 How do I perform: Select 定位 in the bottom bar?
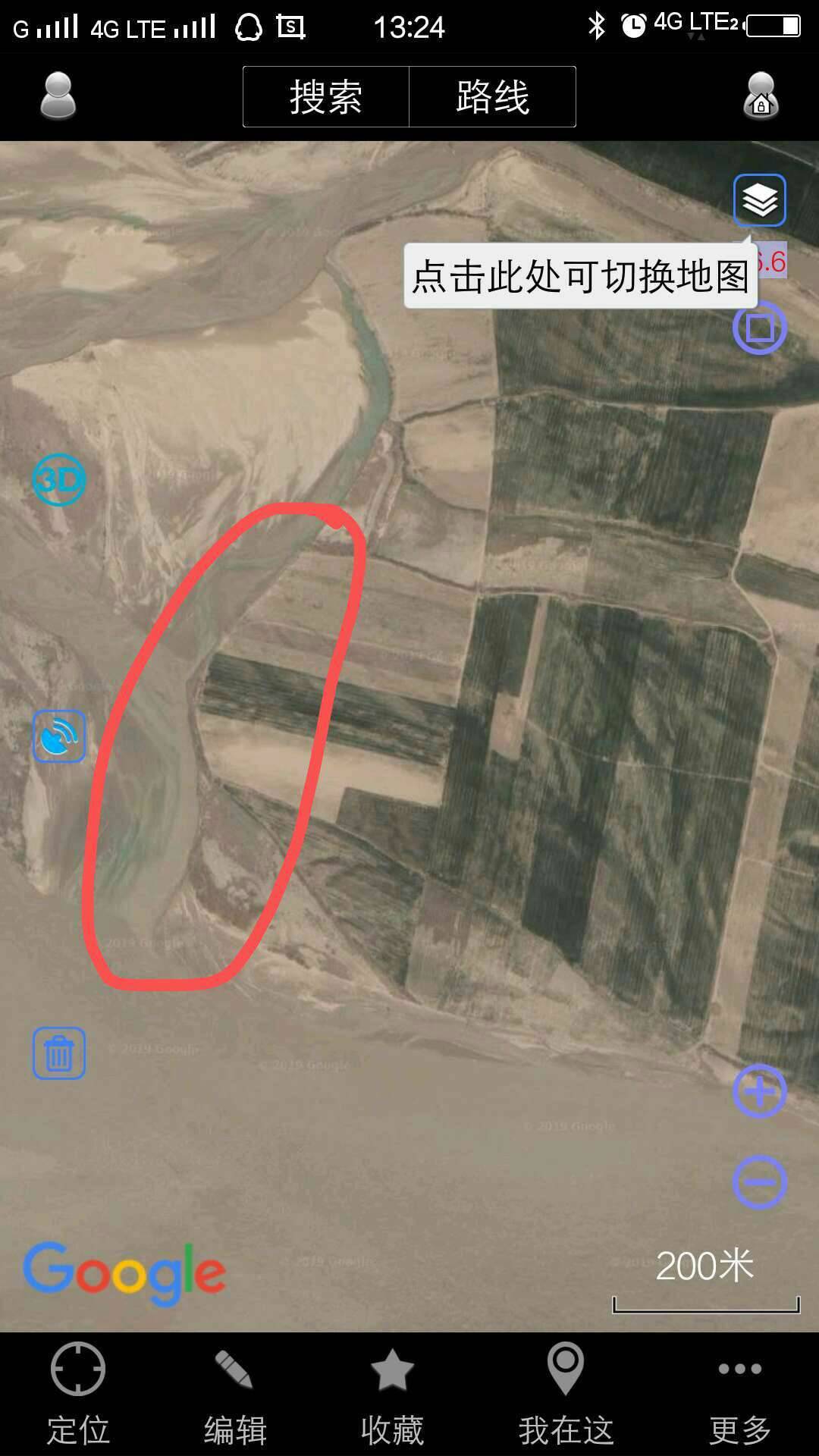click(x=78, y=1394)
